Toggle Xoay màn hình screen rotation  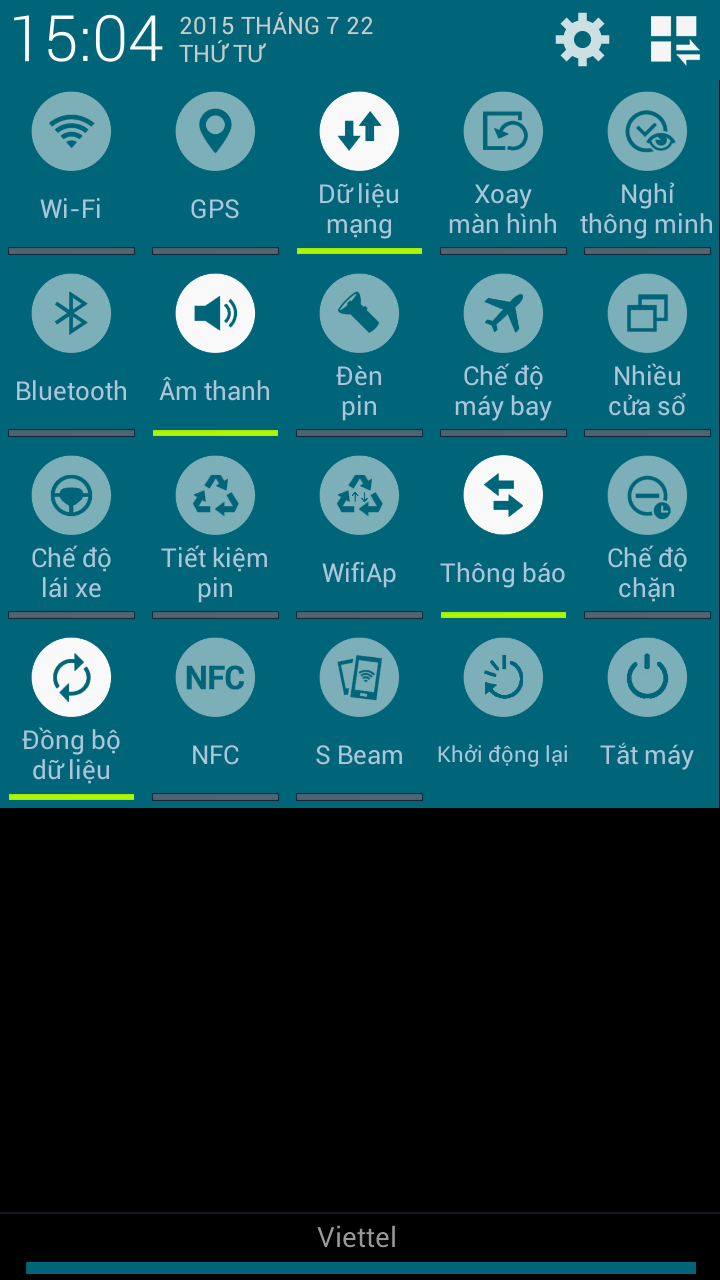(503, 165)
